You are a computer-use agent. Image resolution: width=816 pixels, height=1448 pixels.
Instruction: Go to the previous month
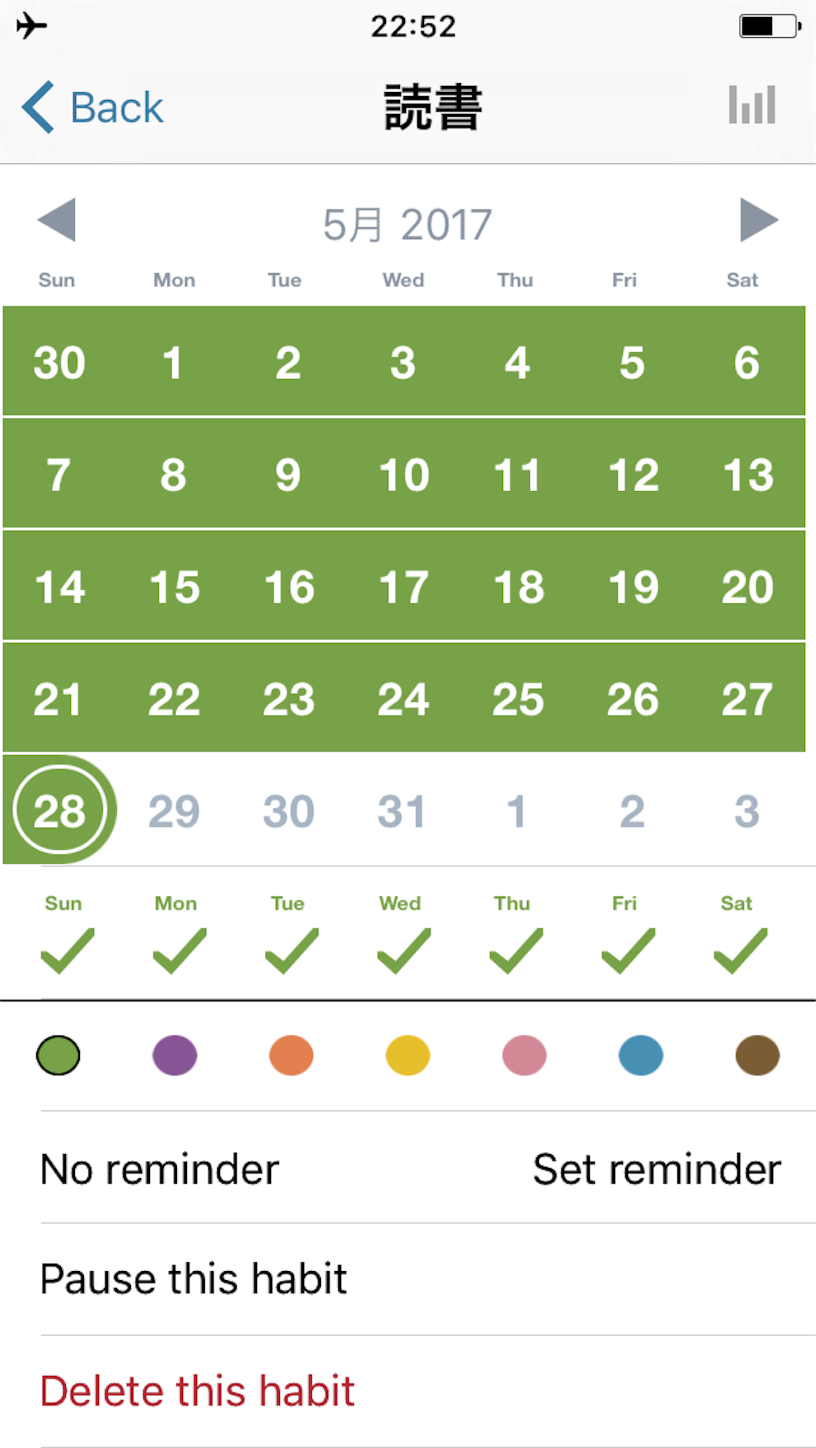click(56, 220)
